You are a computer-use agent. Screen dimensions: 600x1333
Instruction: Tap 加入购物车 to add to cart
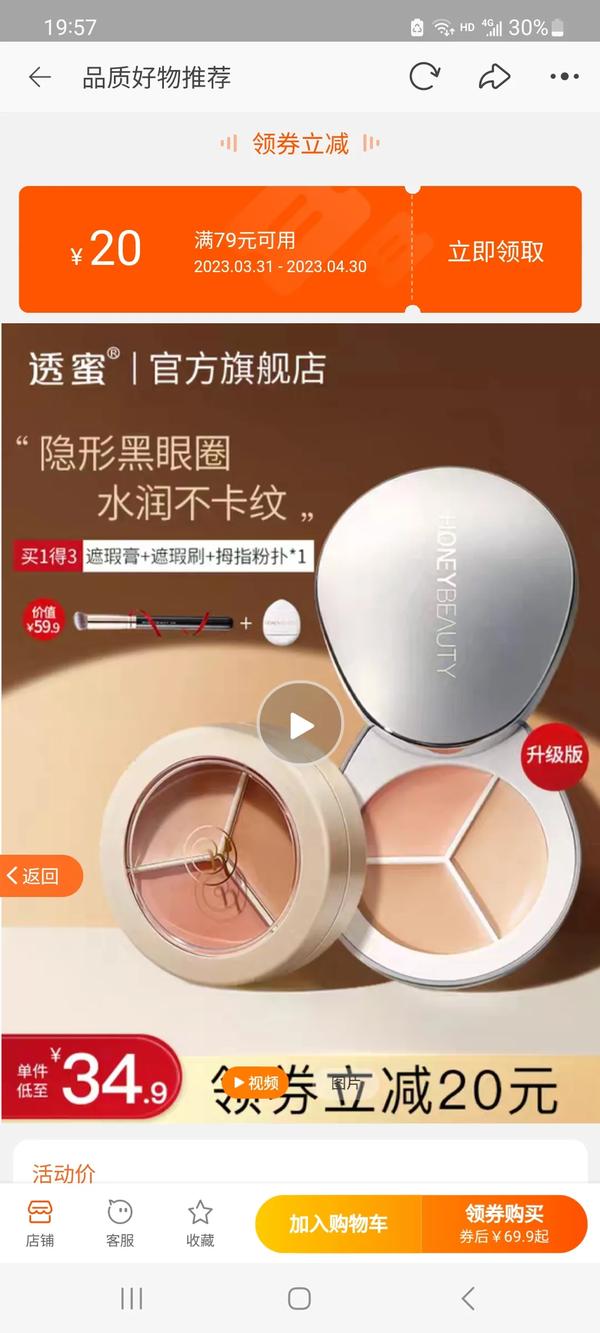(338, 1224)
